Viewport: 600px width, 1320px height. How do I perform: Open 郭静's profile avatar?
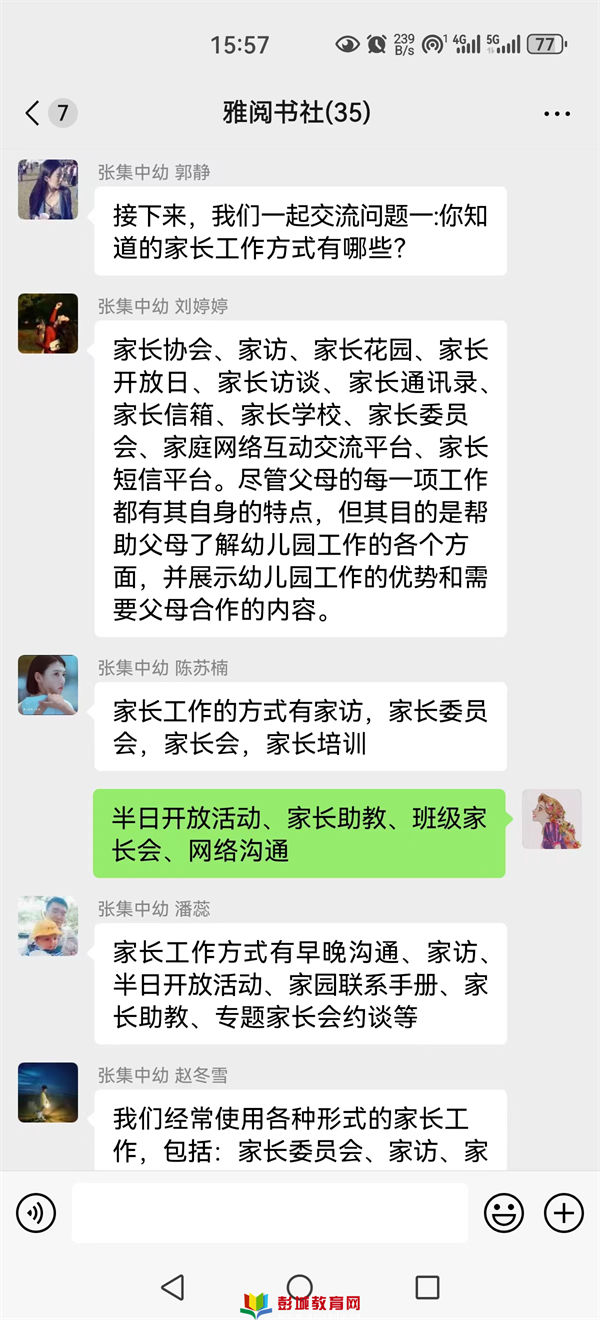click(x=48, y=189)
